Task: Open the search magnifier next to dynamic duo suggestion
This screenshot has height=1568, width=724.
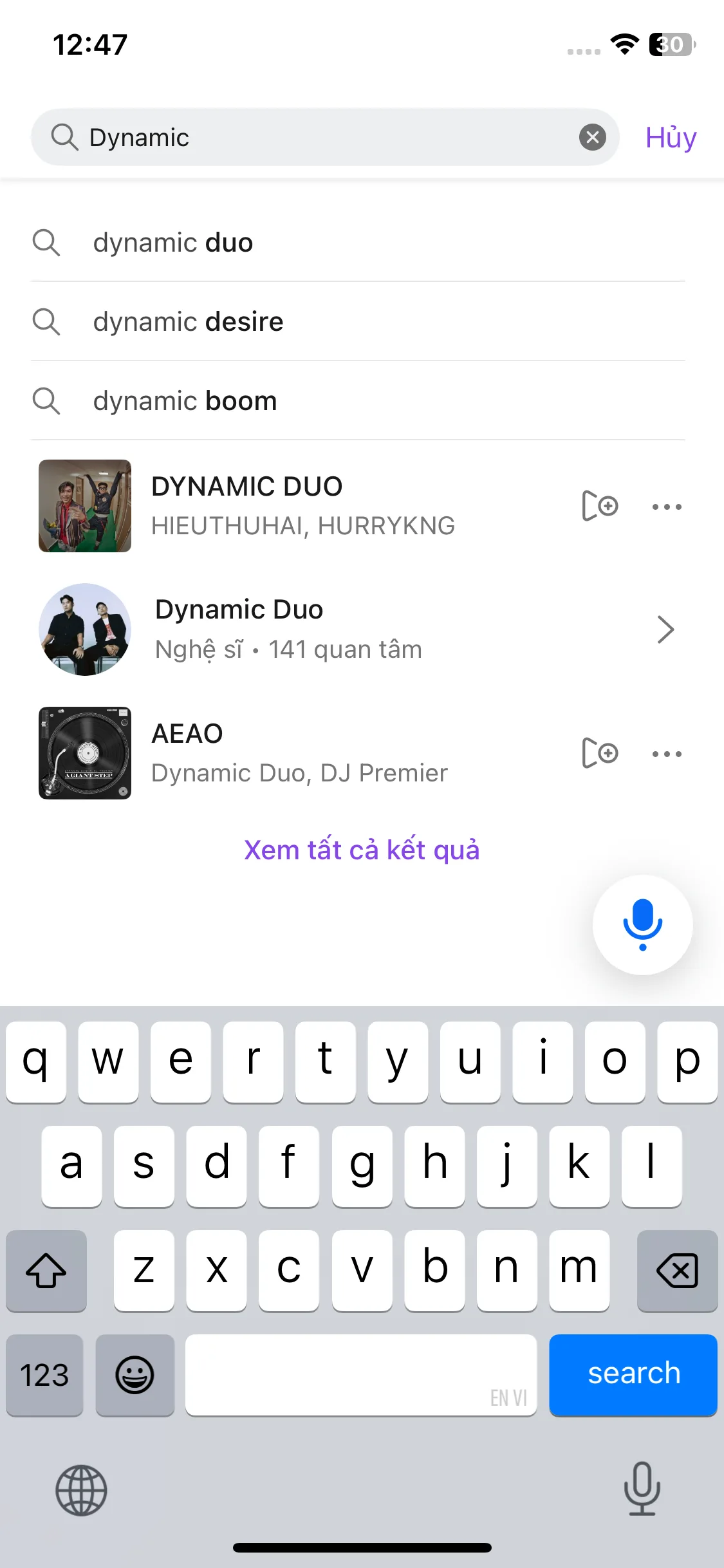Action: (46, 243)
